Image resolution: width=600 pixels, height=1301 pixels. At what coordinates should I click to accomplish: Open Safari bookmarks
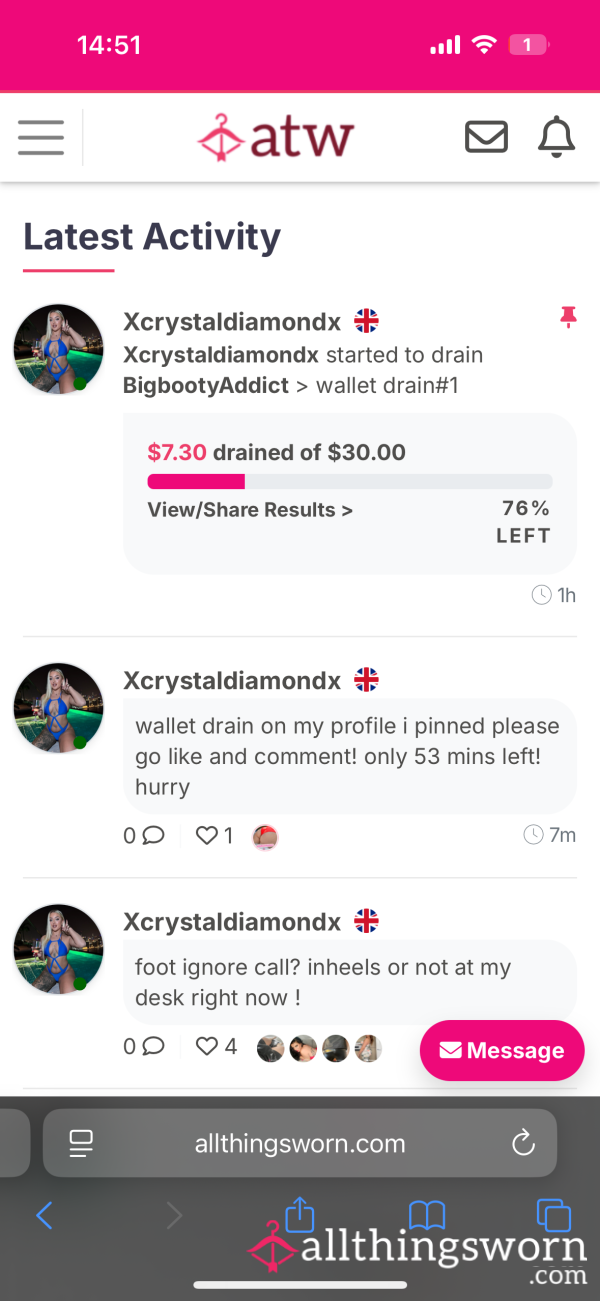click(x=427, y=1216)
